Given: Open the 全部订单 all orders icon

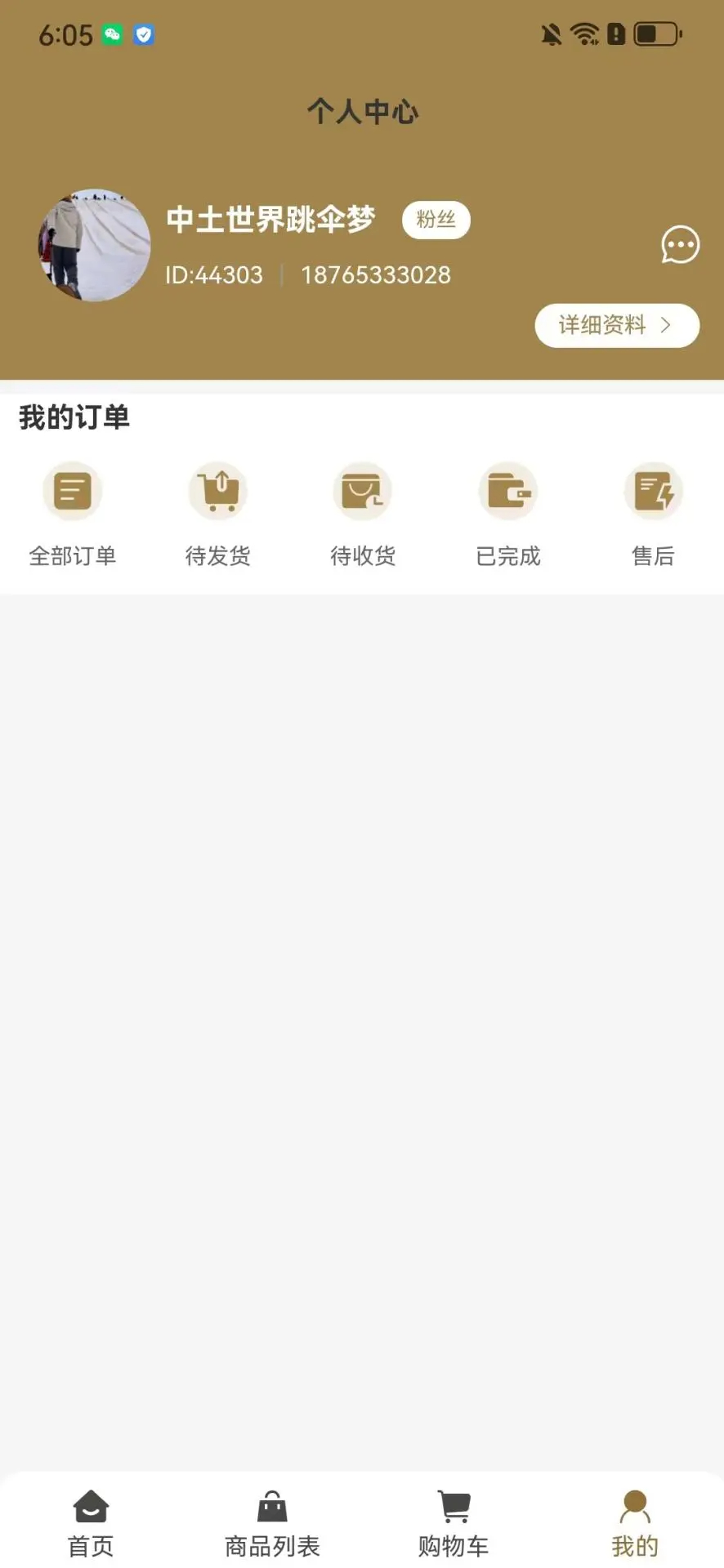Looking at the screenshot, I should 72,490.
